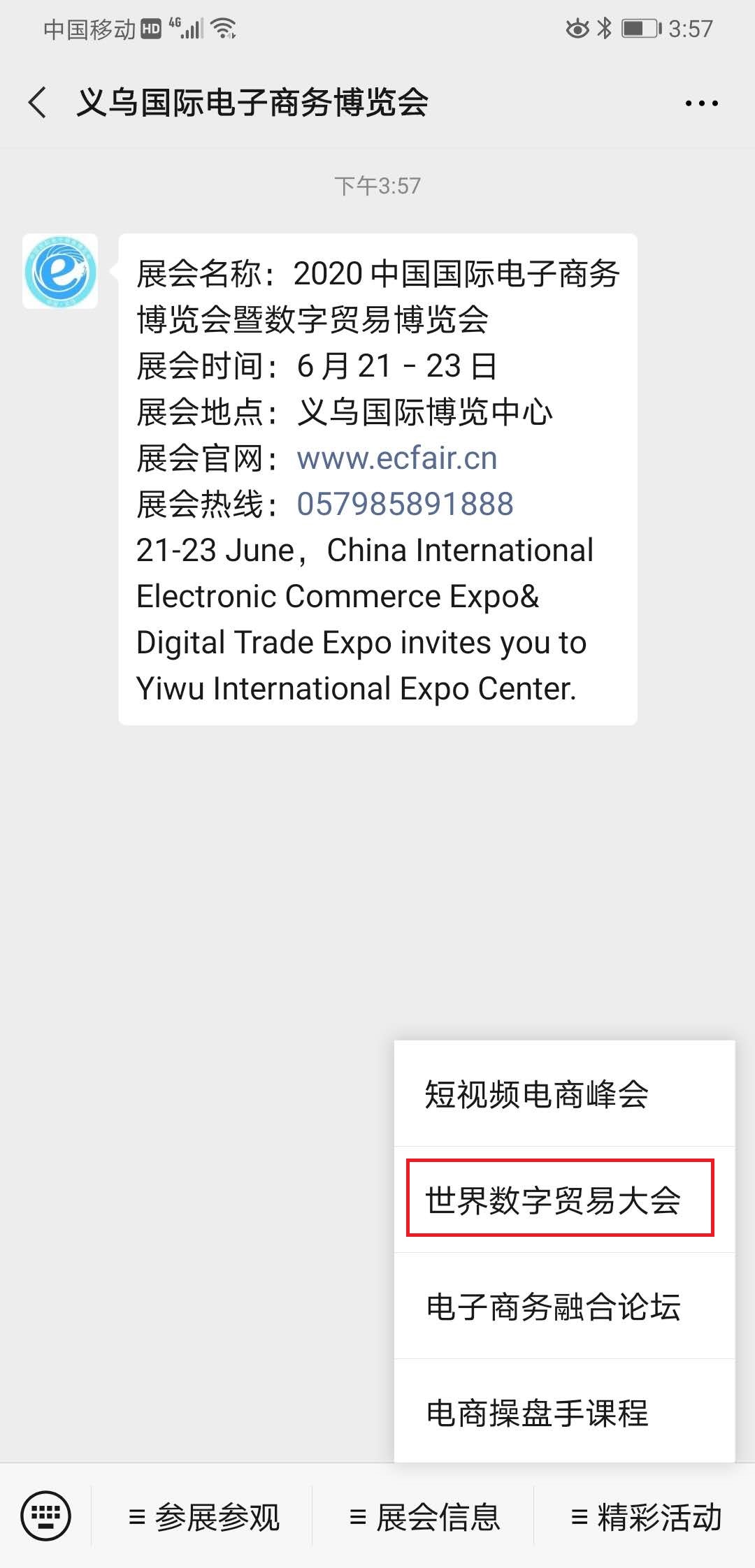Open 世界数字贸易大会 menu item
This screenshot has height=1568, width=755.
coord(564,1200)
